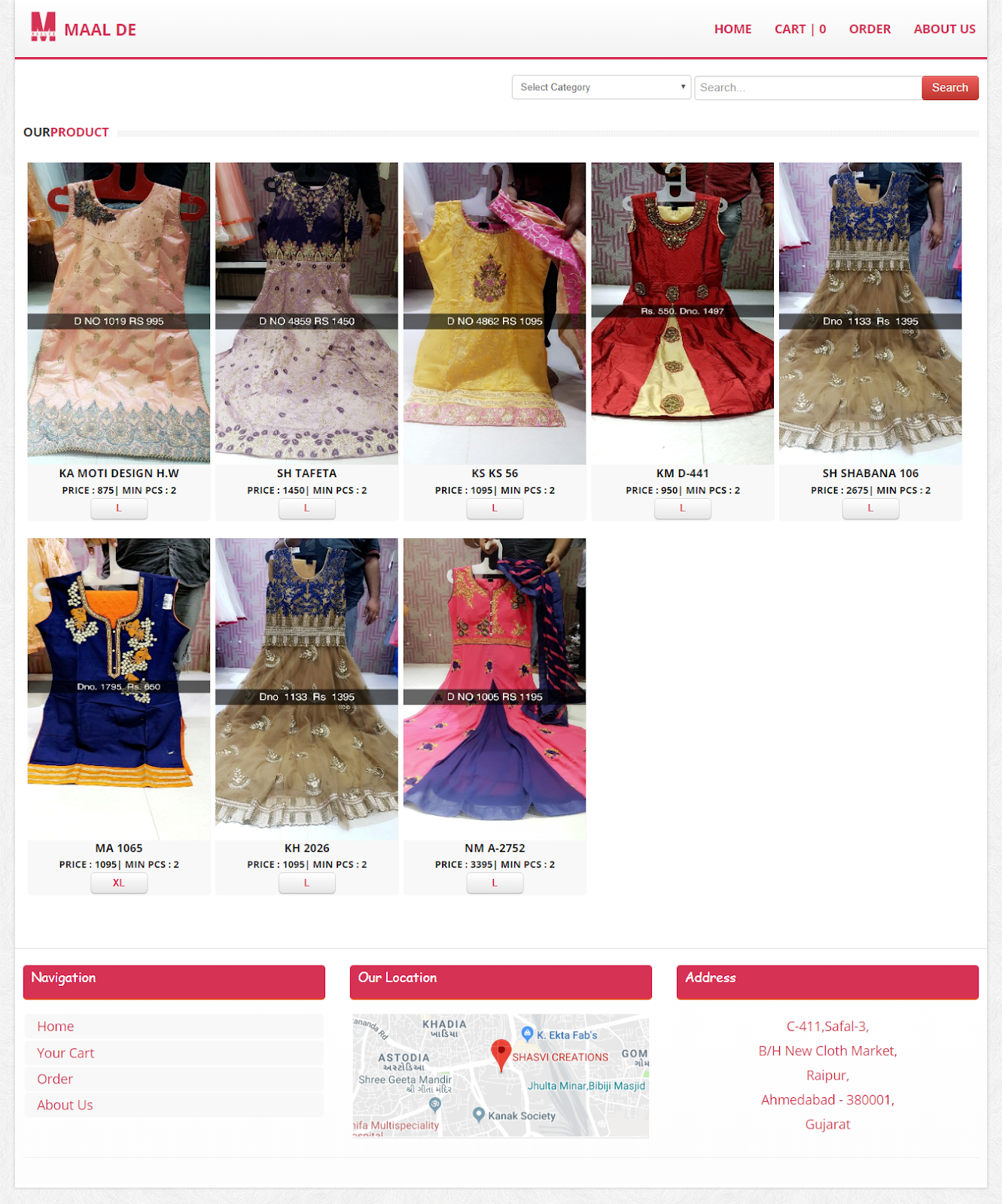Screen dimensions: 1002x1204
Task: Open CART | 0 in header
Action: point(799,29)
